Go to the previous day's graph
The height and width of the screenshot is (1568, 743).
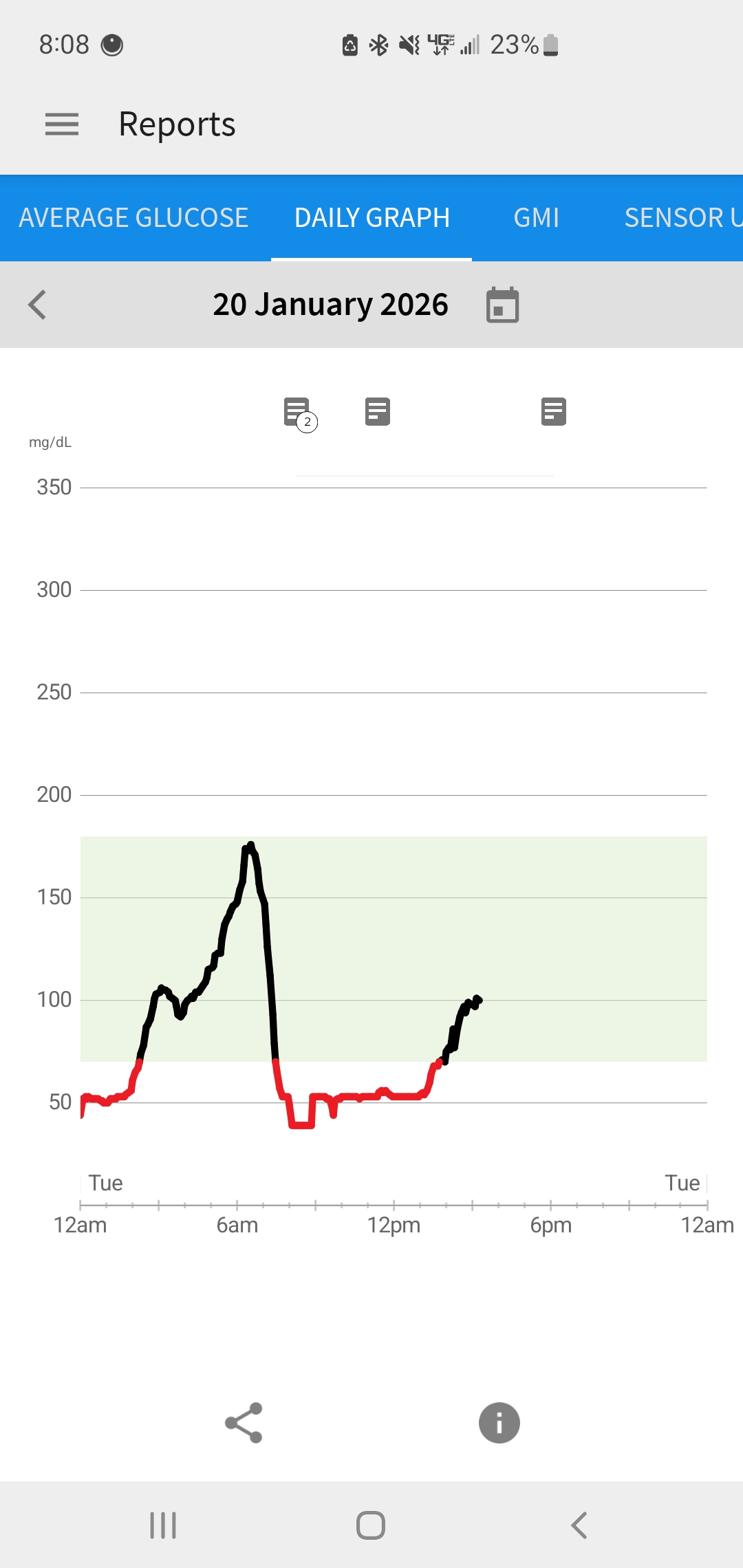pyautogui.click(x=38, y=305)
